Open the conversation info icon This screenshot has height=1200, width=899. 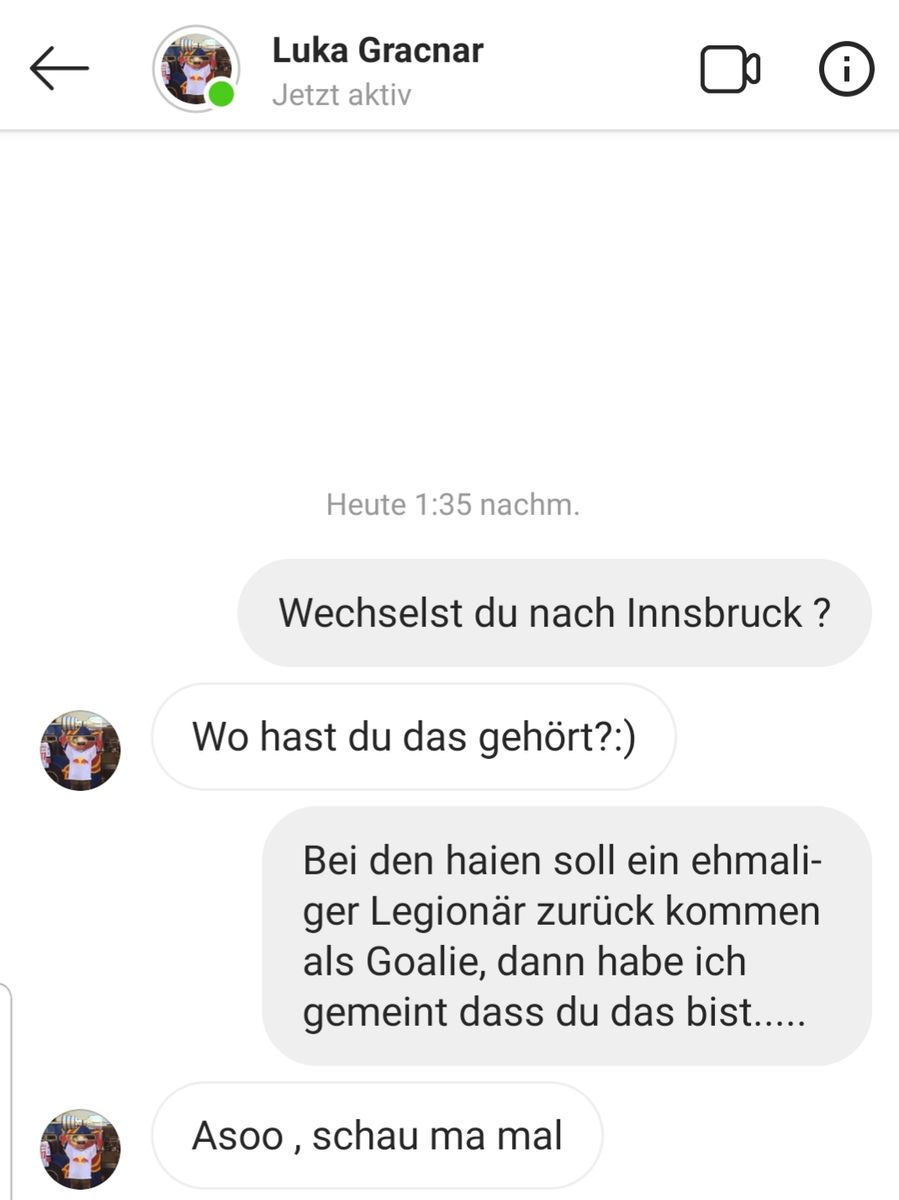(846, 70)
